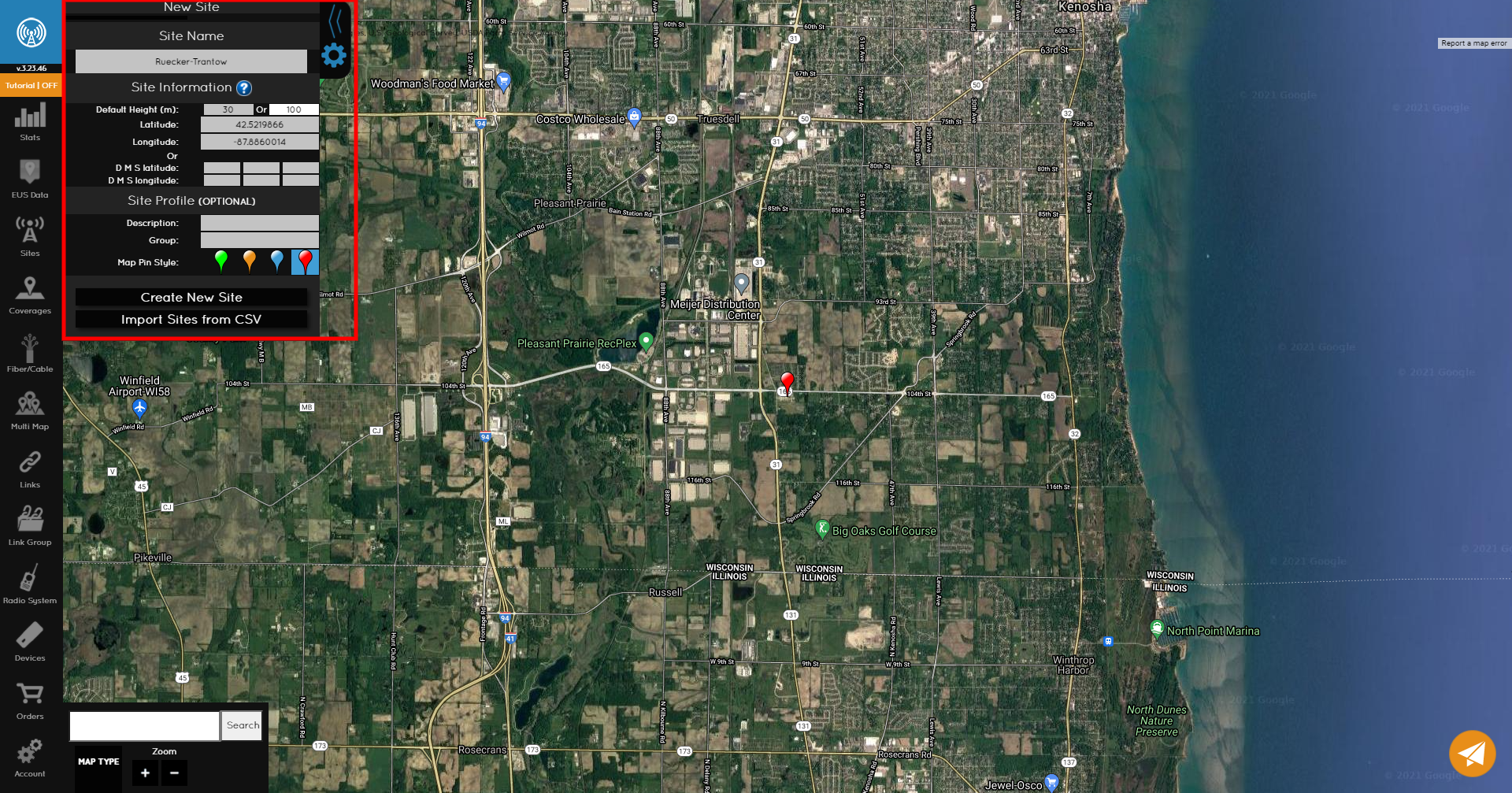Edit the Site Name field
This screenshot has width=1512, height=793.
(x=191, y=61)
